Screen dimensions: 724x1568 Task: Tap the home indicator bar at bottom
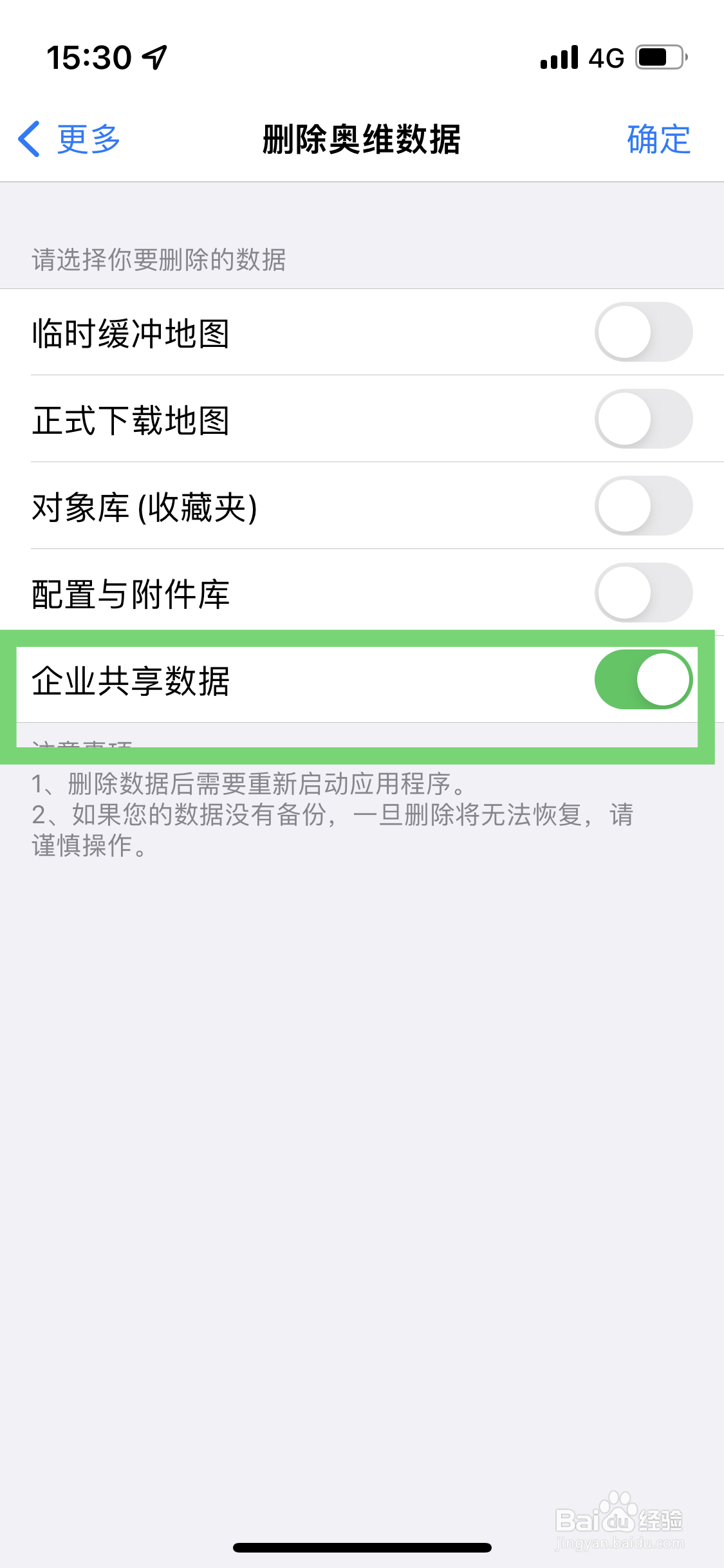pos(362,1547)
